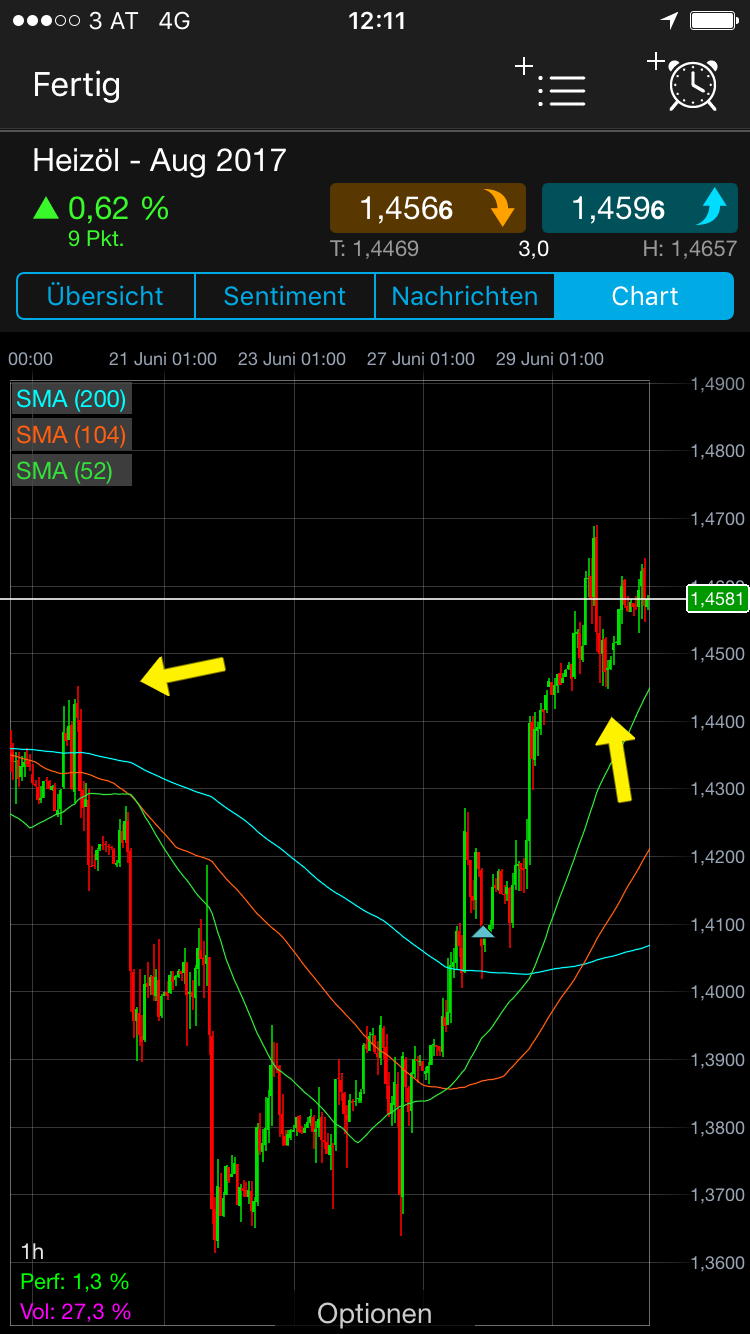The width and height of the screenshot is (750, 1334).
Task: Open the watchlist icon in the top bar
Action: 562,90
